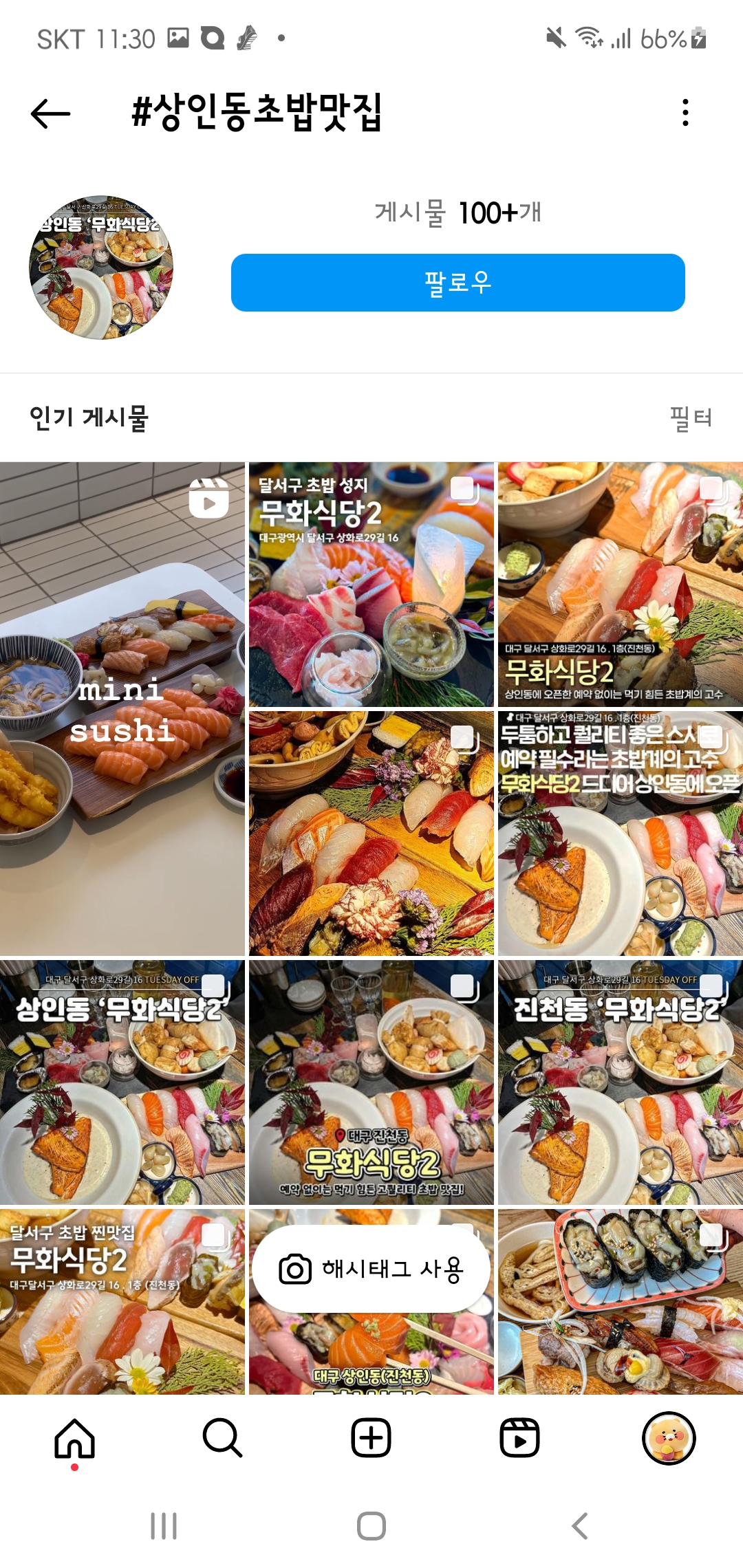This screenshot has width=743, height=1568.
Task: Open my profile from the avatar tab
Action: pos(668,1438)
